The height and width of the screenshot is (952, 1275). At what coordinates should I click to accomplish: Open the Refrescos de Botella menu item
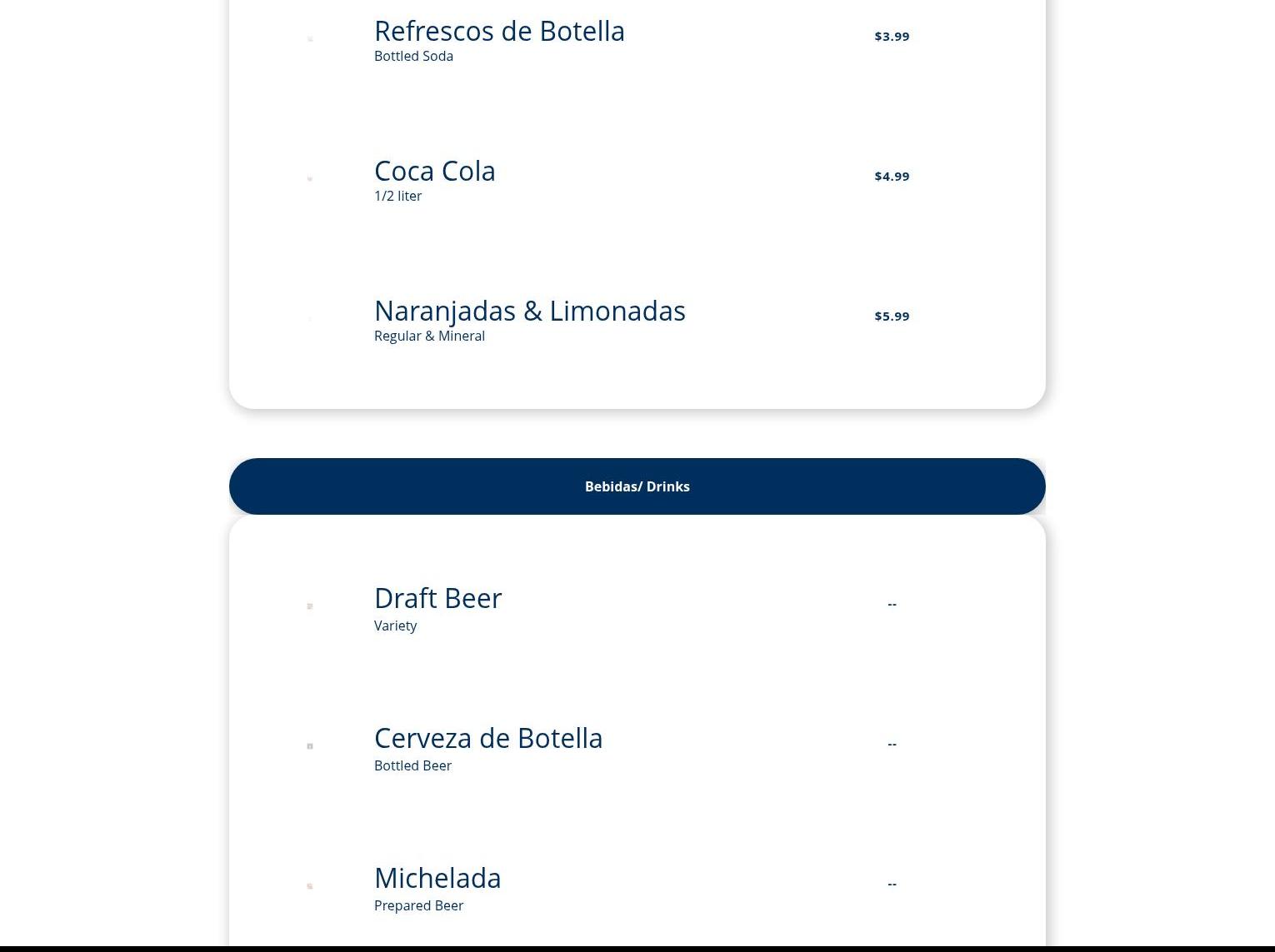click(498, 32)
